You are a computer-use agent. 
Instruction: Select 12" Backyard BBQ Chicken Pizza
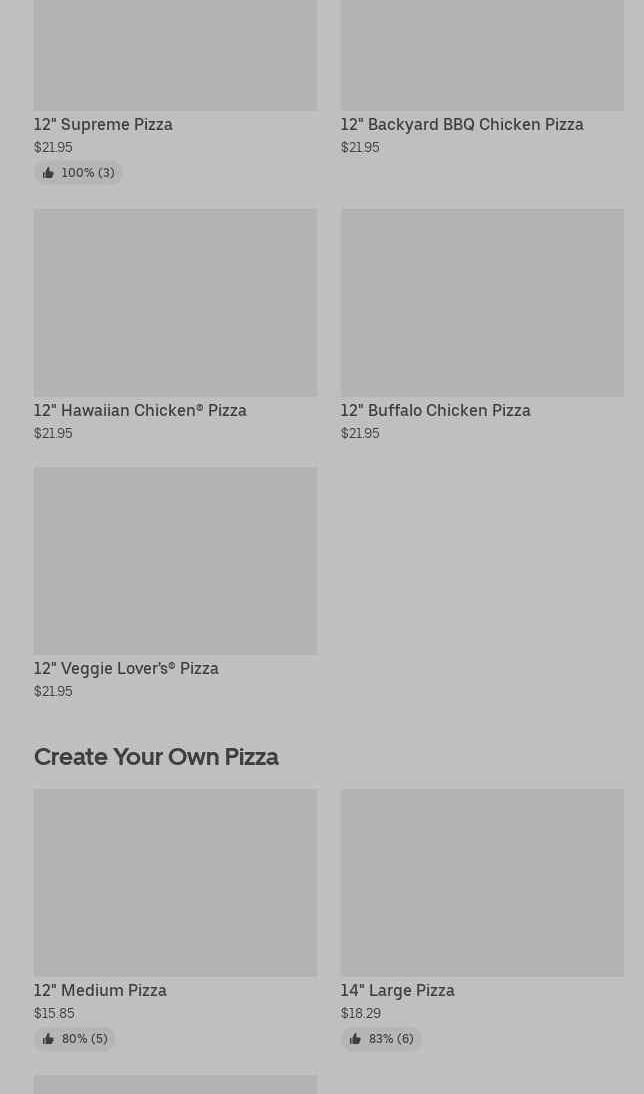pyautogui.click(x=482, y=78)
